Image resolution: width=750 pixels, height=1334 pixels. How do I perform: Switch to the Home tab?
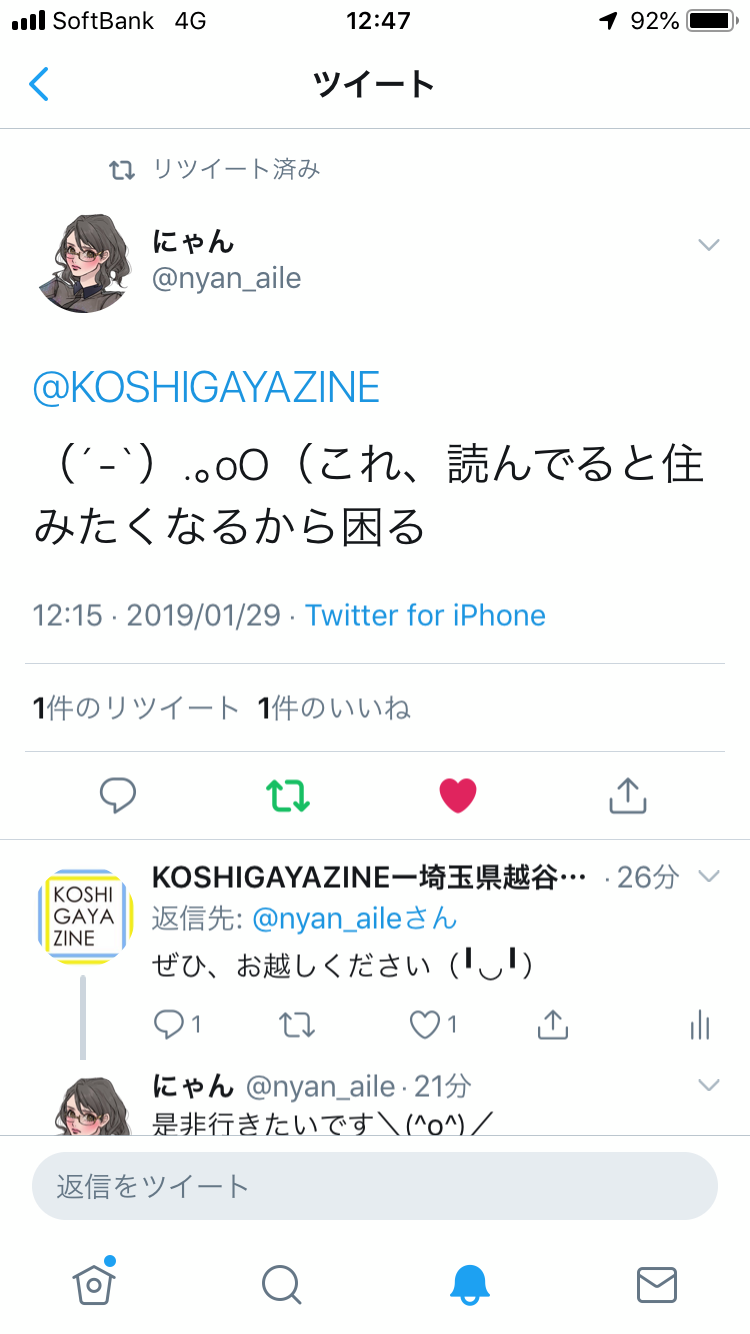[x=94, y=1283]
